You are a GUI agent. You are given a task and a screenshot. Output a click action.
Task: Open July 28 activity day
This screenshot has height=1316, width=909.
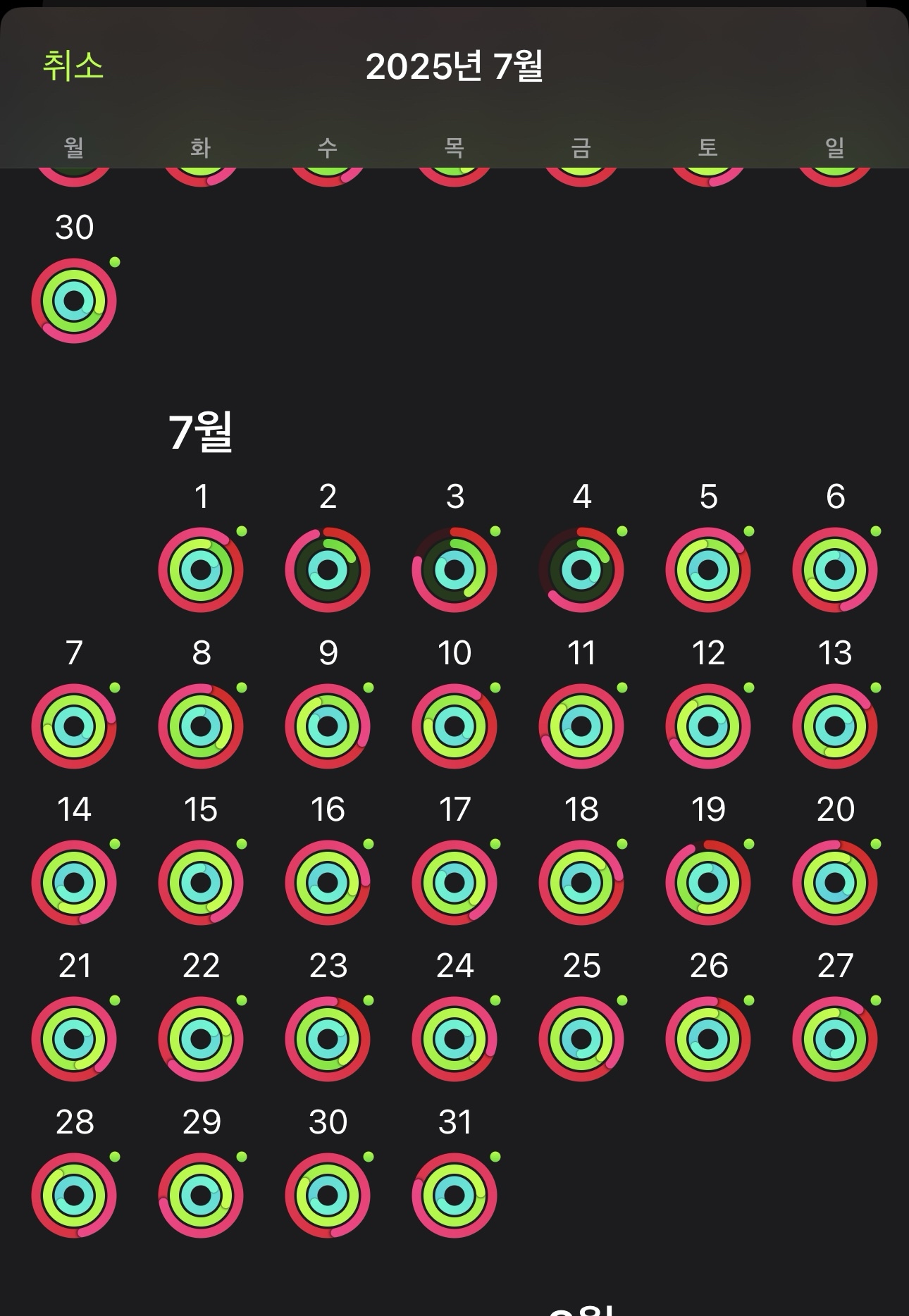coord(74,1195)
